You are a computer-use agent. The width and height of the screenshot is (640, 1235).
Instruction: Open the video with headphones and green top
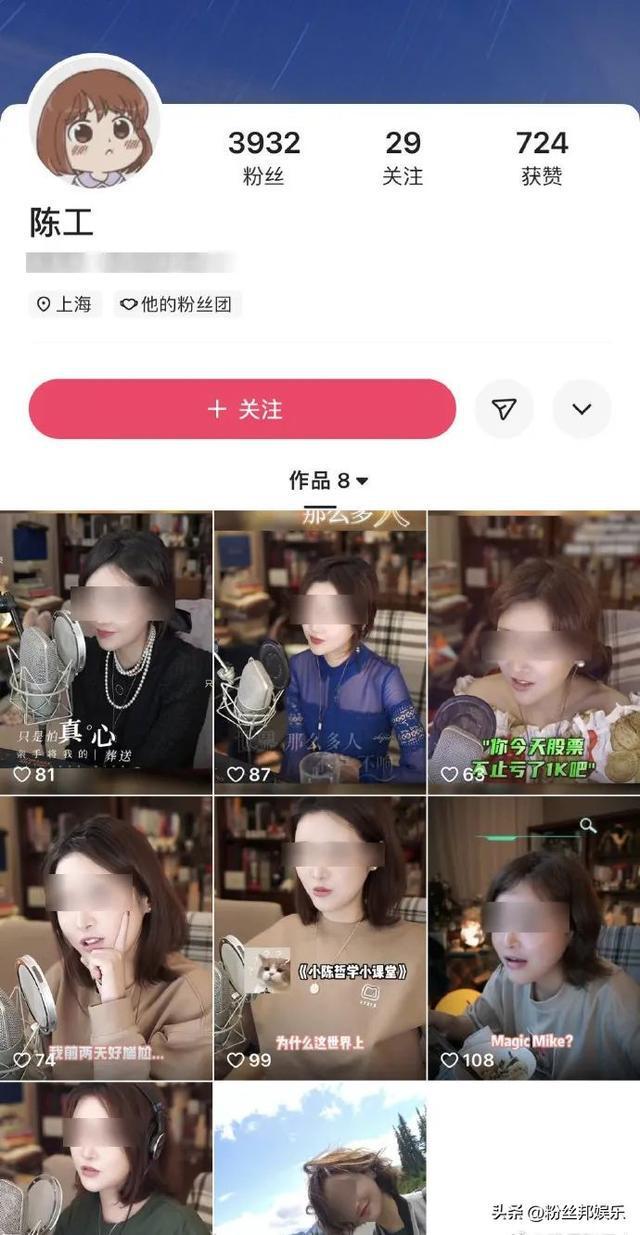(x=106, y=1160)
